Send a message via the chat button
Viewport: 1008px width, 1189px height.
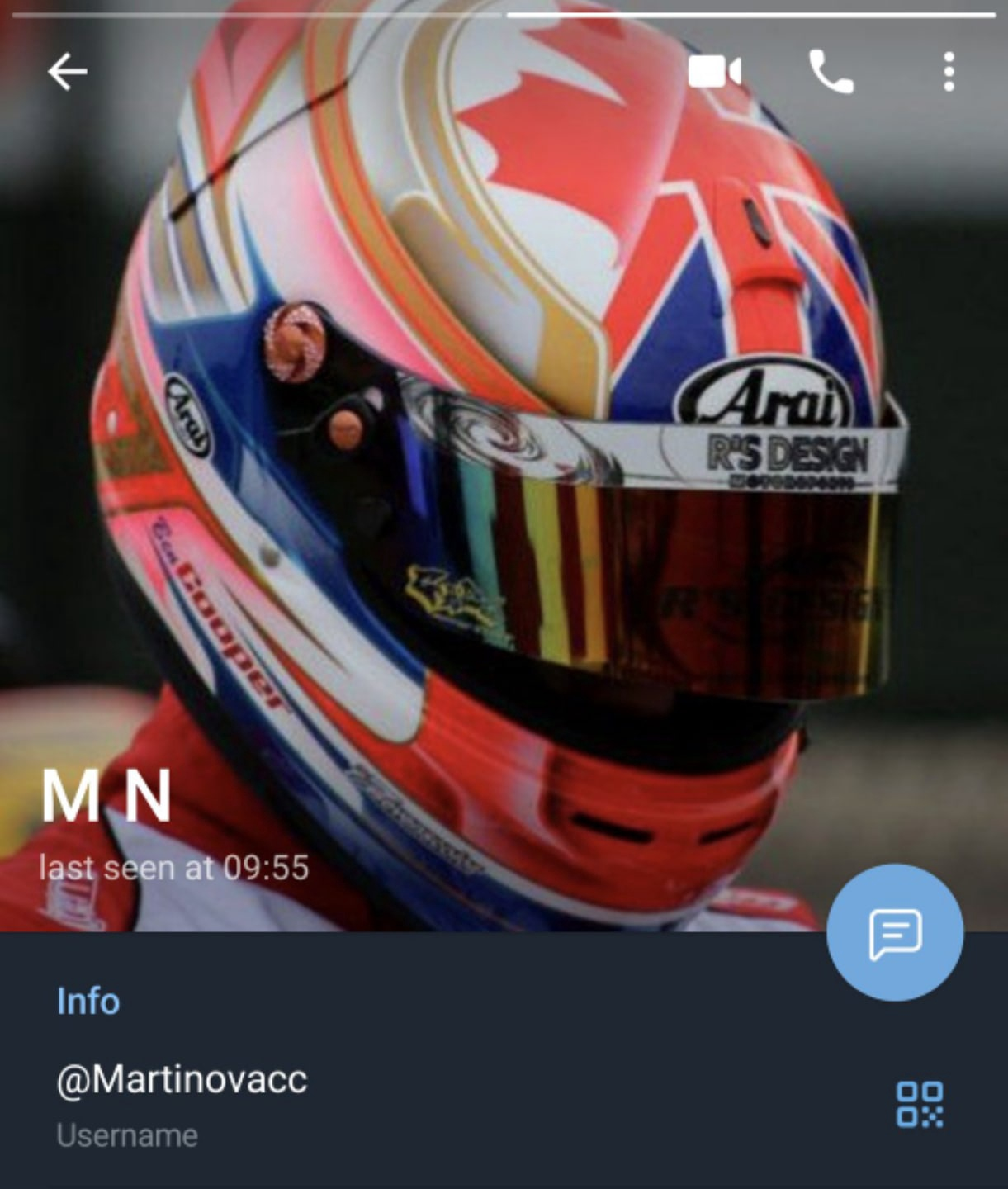pos(895,932)
